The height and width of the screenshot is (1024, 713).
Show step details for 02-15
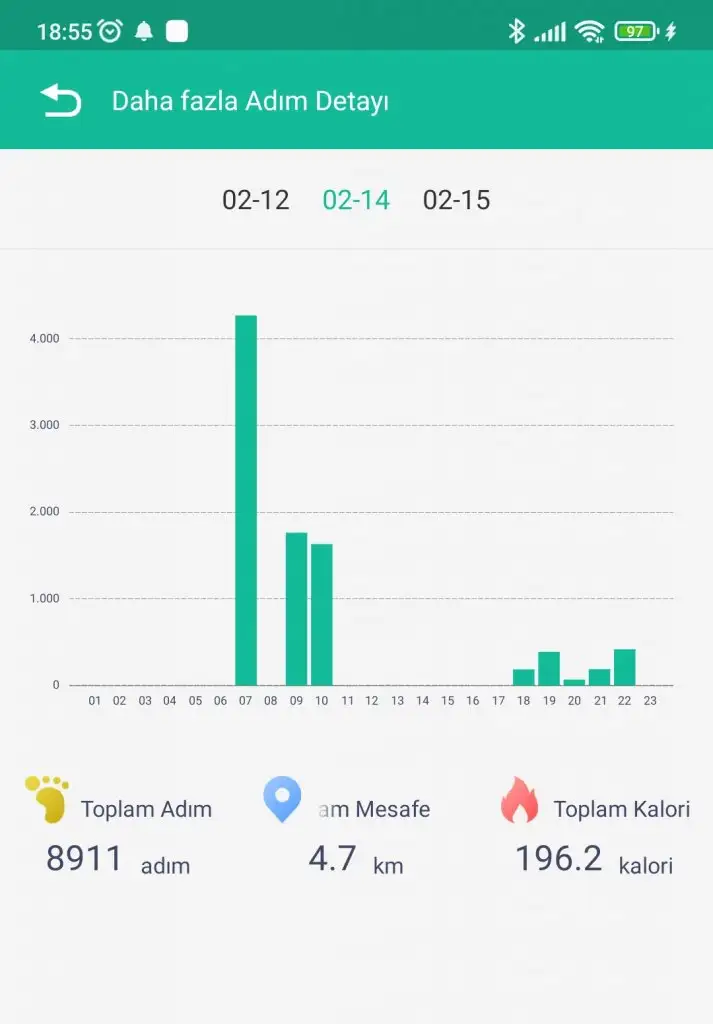(456, 200)
